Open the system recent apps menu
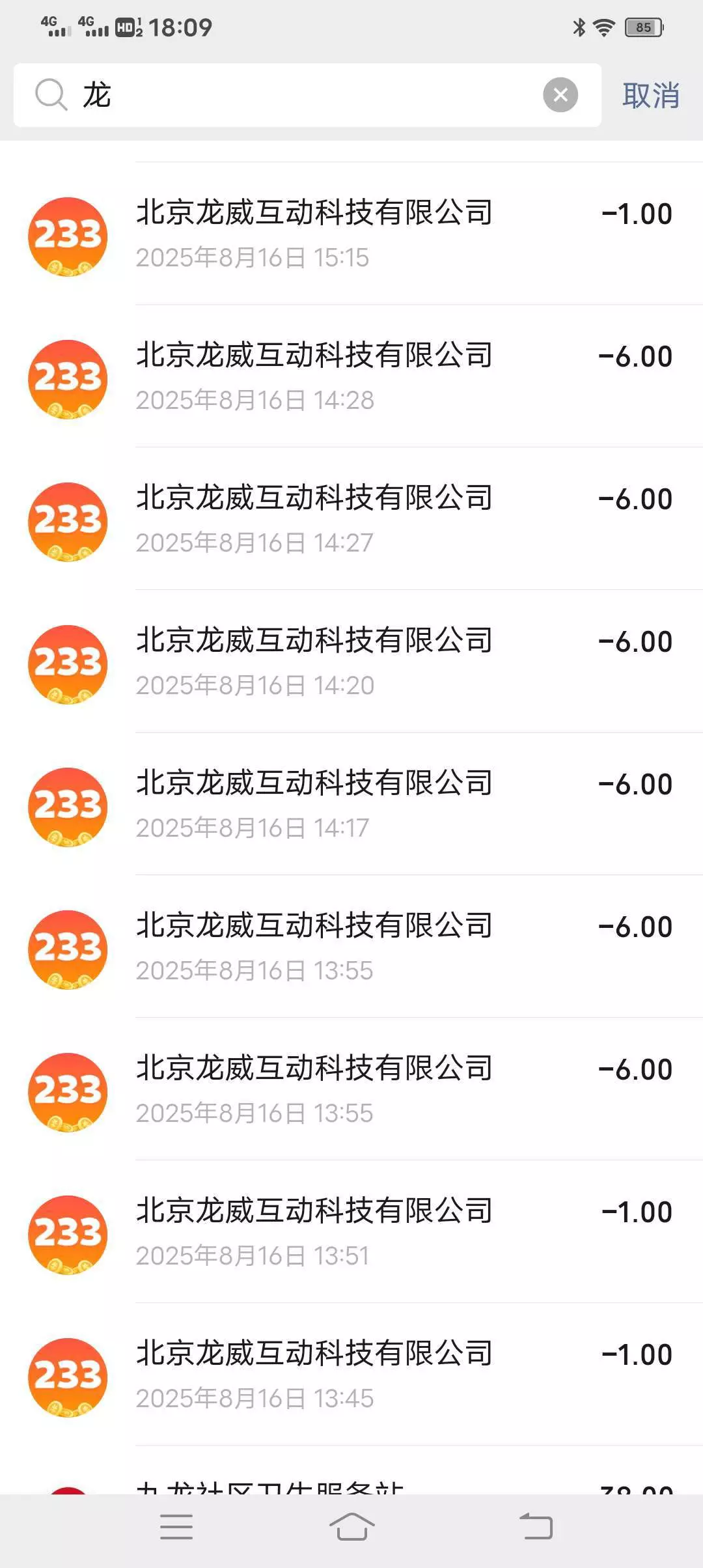Image resolution: width=703 pixels, height=1568 pixels. point(176,1527)
